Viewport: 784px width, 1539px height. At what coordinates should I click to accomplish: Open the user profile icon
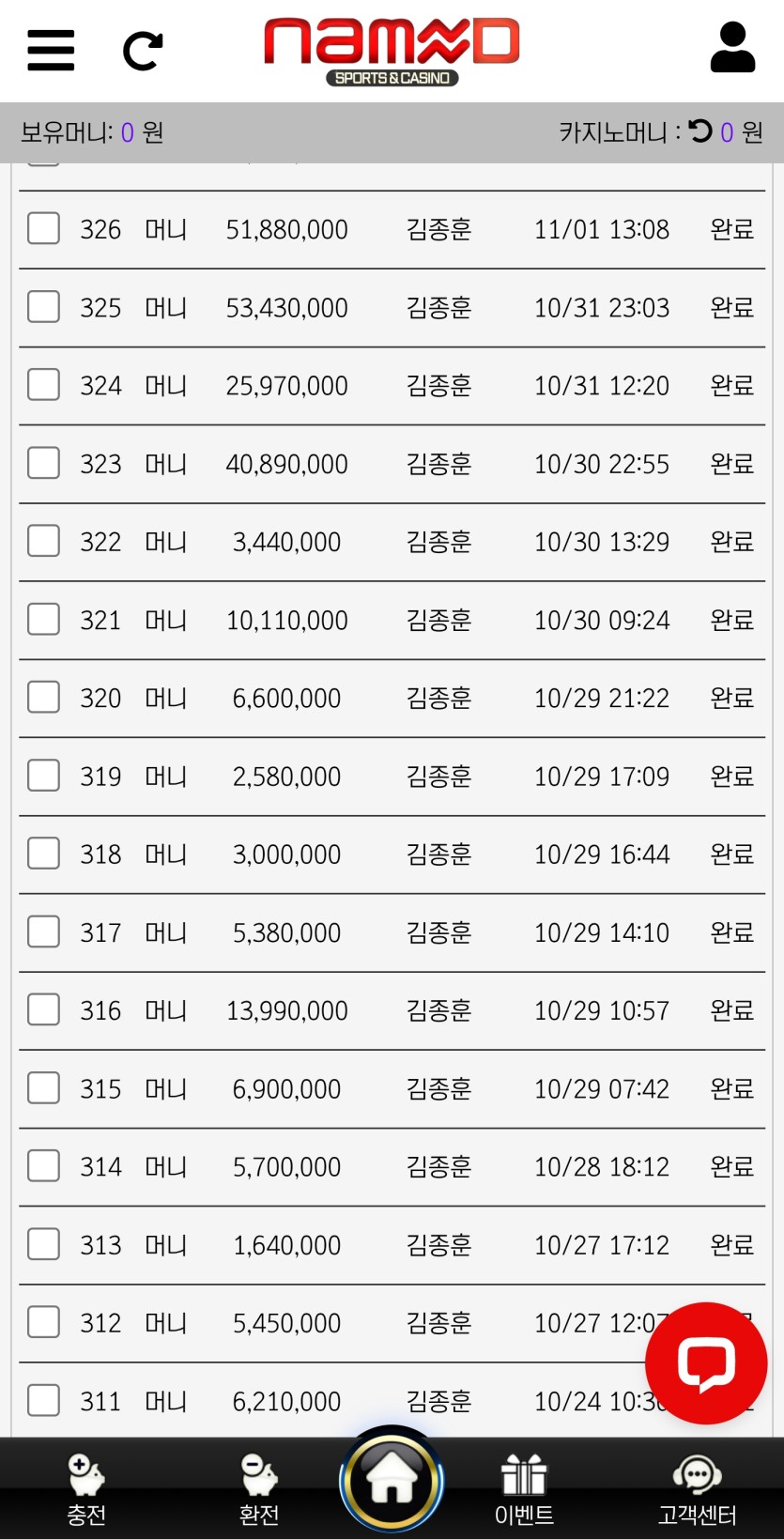pyautogui.click(x=732, y=48)
